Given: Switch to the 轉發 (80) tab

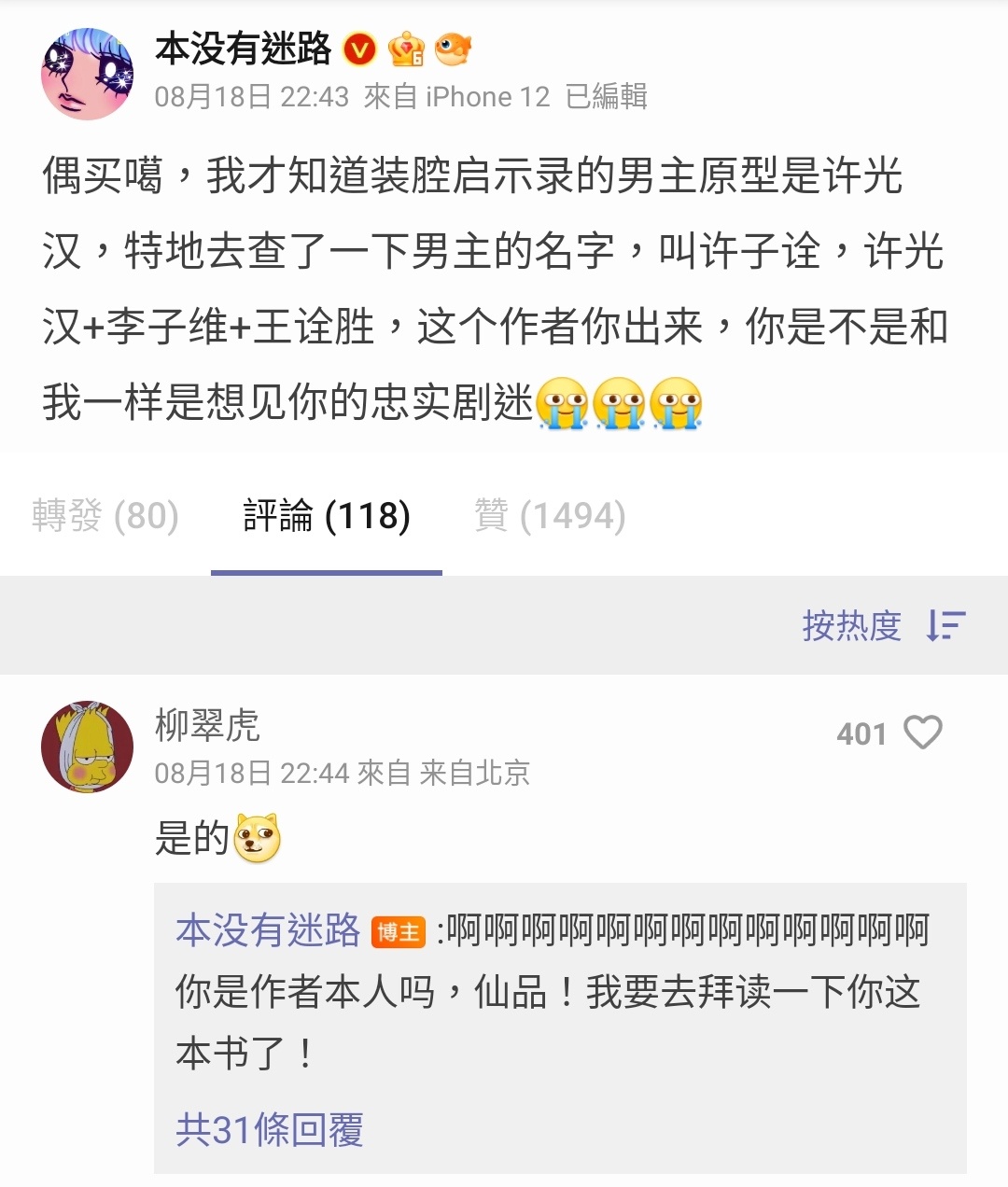Looking at the screenshot, I should tap(105, 515).
